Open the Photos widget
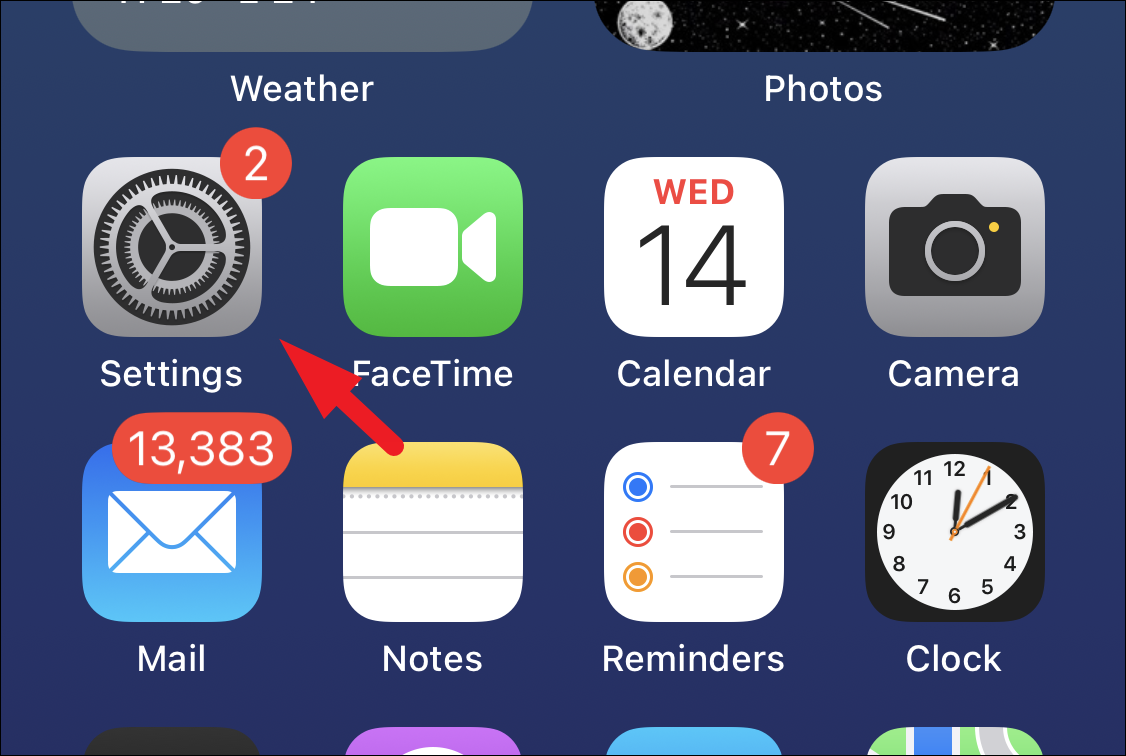The image size is (1126, 756). coord(823,25)
